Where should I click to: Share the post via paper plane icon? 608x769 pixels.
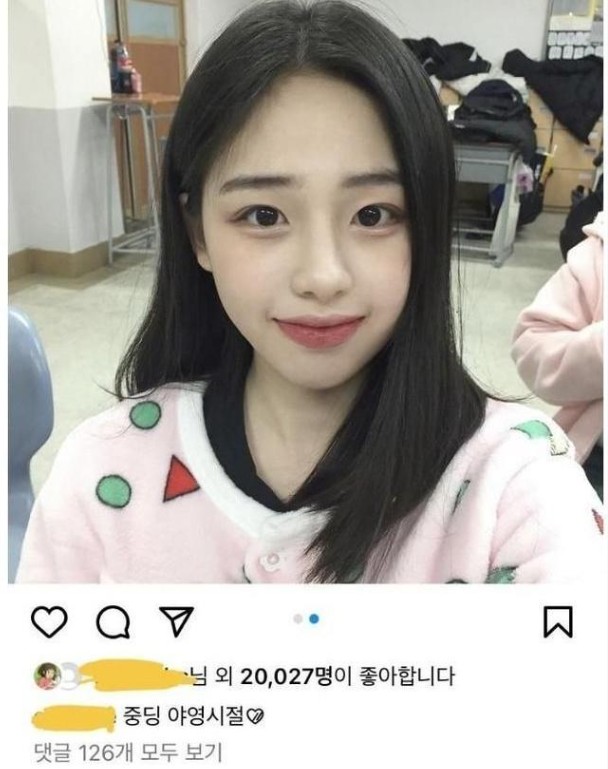(175, 622)
